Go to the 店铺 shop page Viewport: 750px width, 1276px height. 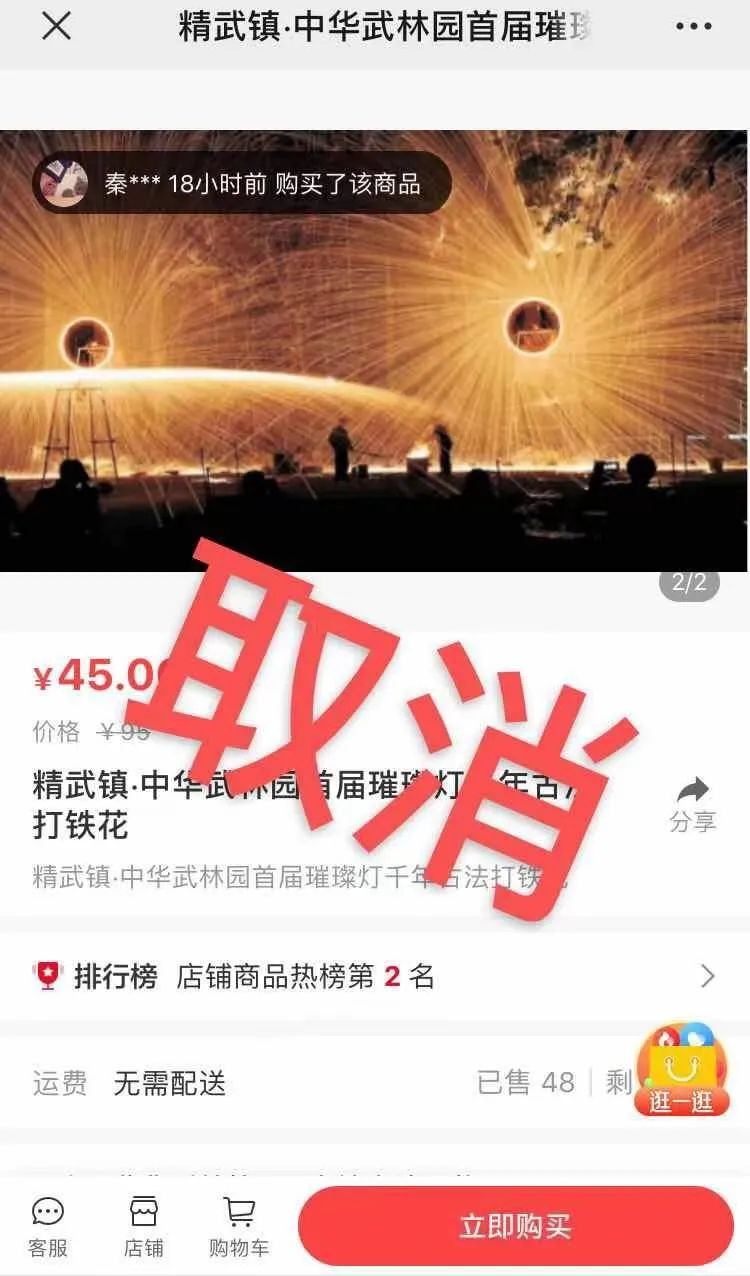click(144, 1228)
